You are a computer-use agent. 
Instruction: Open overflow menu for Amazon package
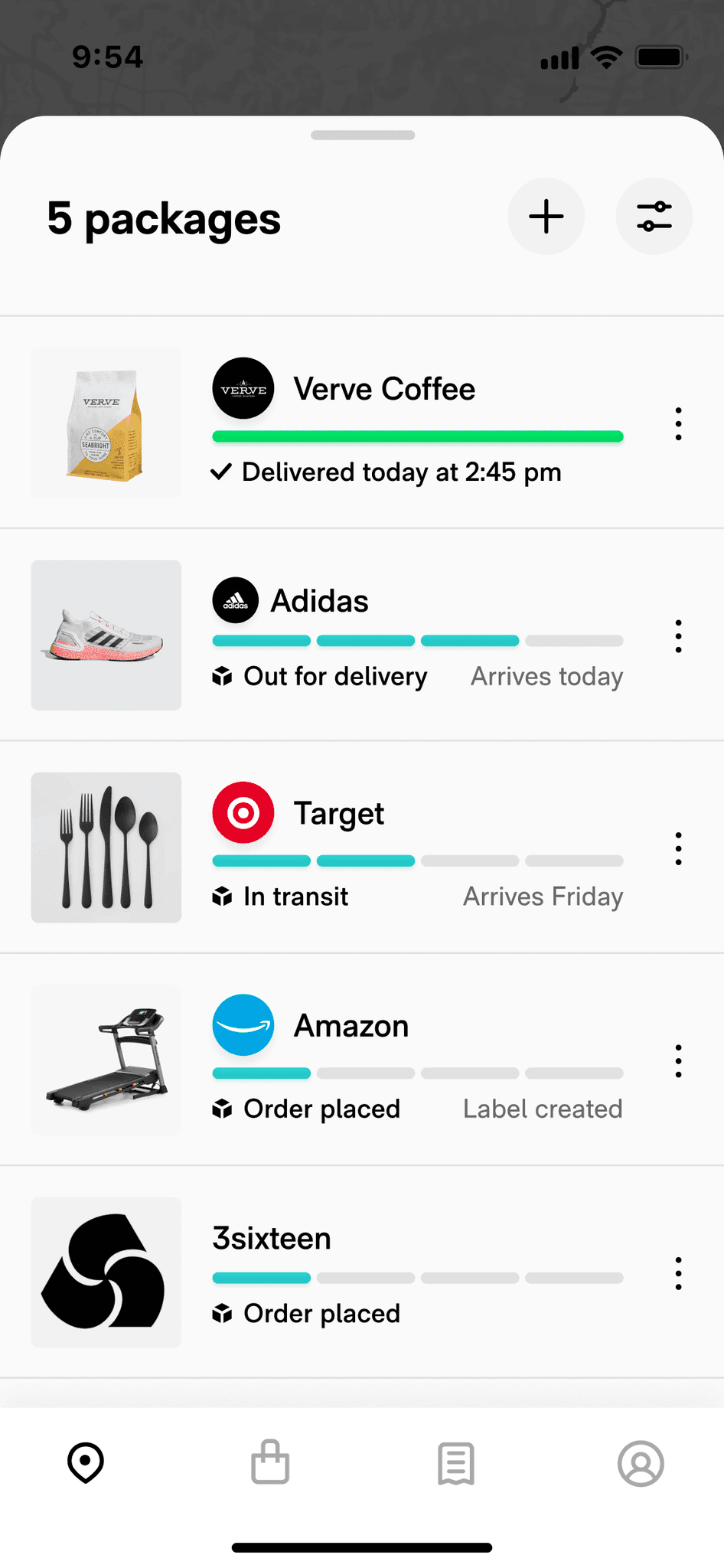pyautogui.click(x=678, y=1061)
